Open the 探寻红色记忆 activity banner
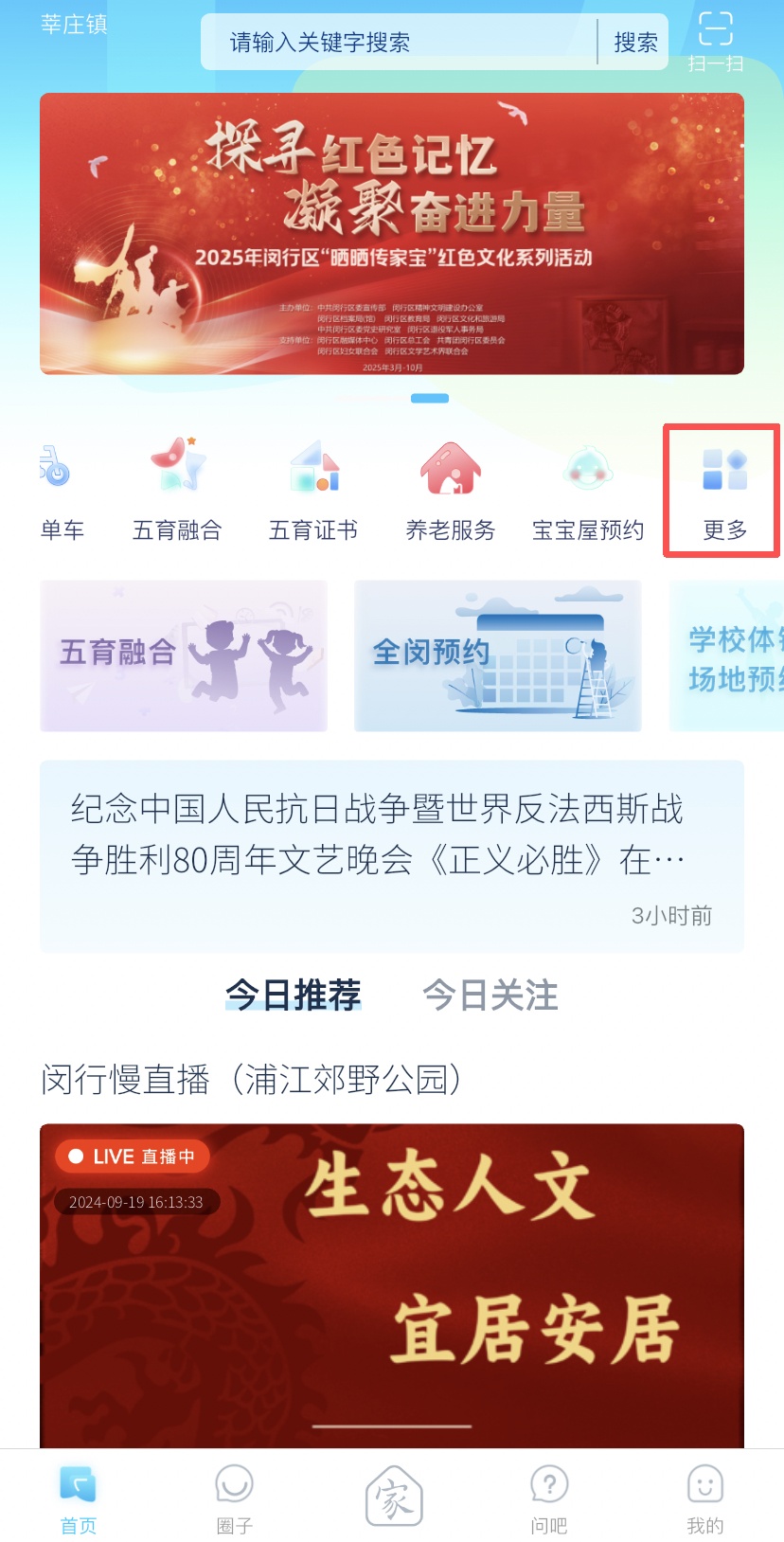Viewport: 784px width, 1542px height. click(392, 234)
